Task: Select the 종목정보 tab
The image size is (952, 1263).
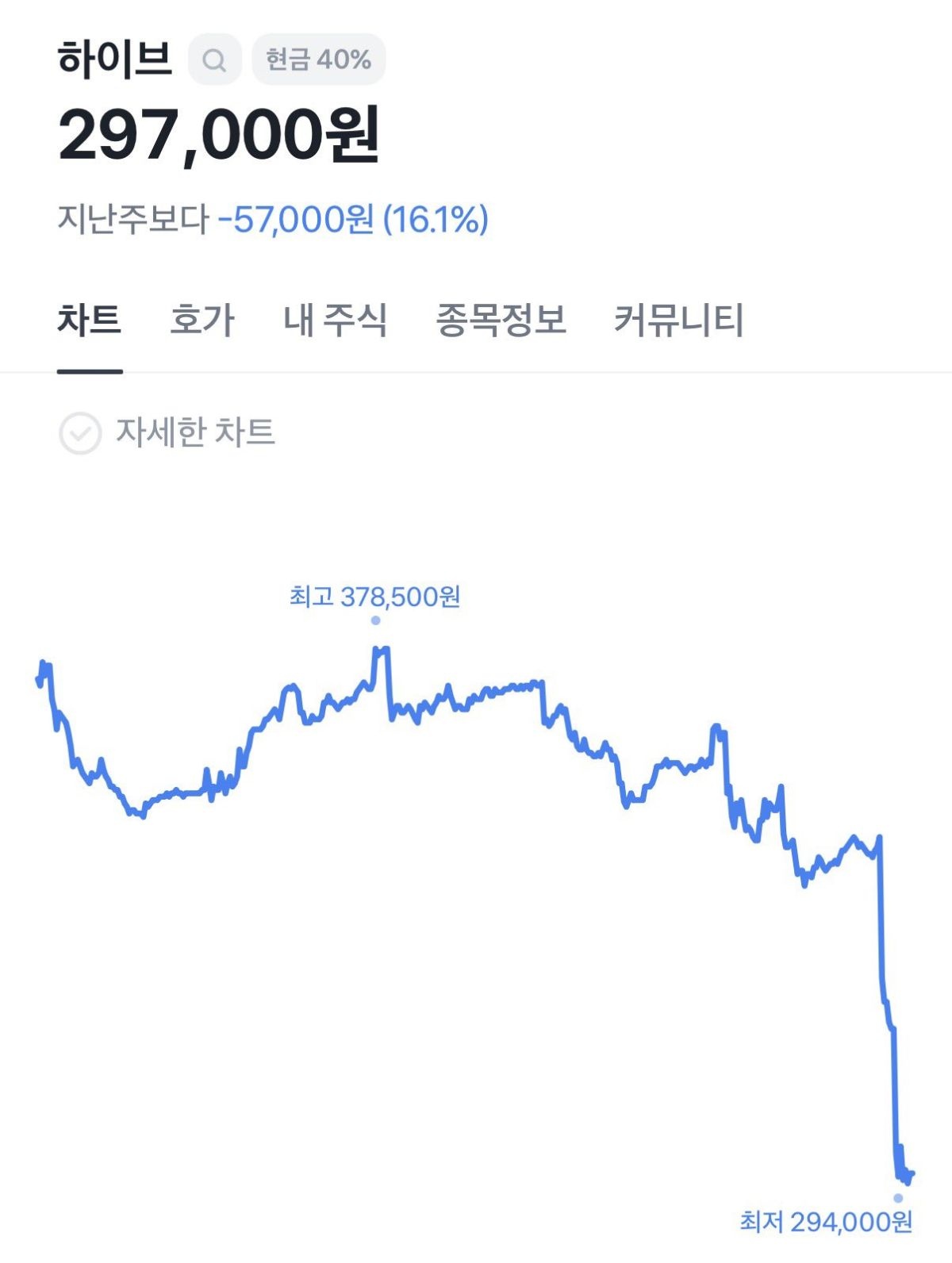Action: tap(501, 320)
